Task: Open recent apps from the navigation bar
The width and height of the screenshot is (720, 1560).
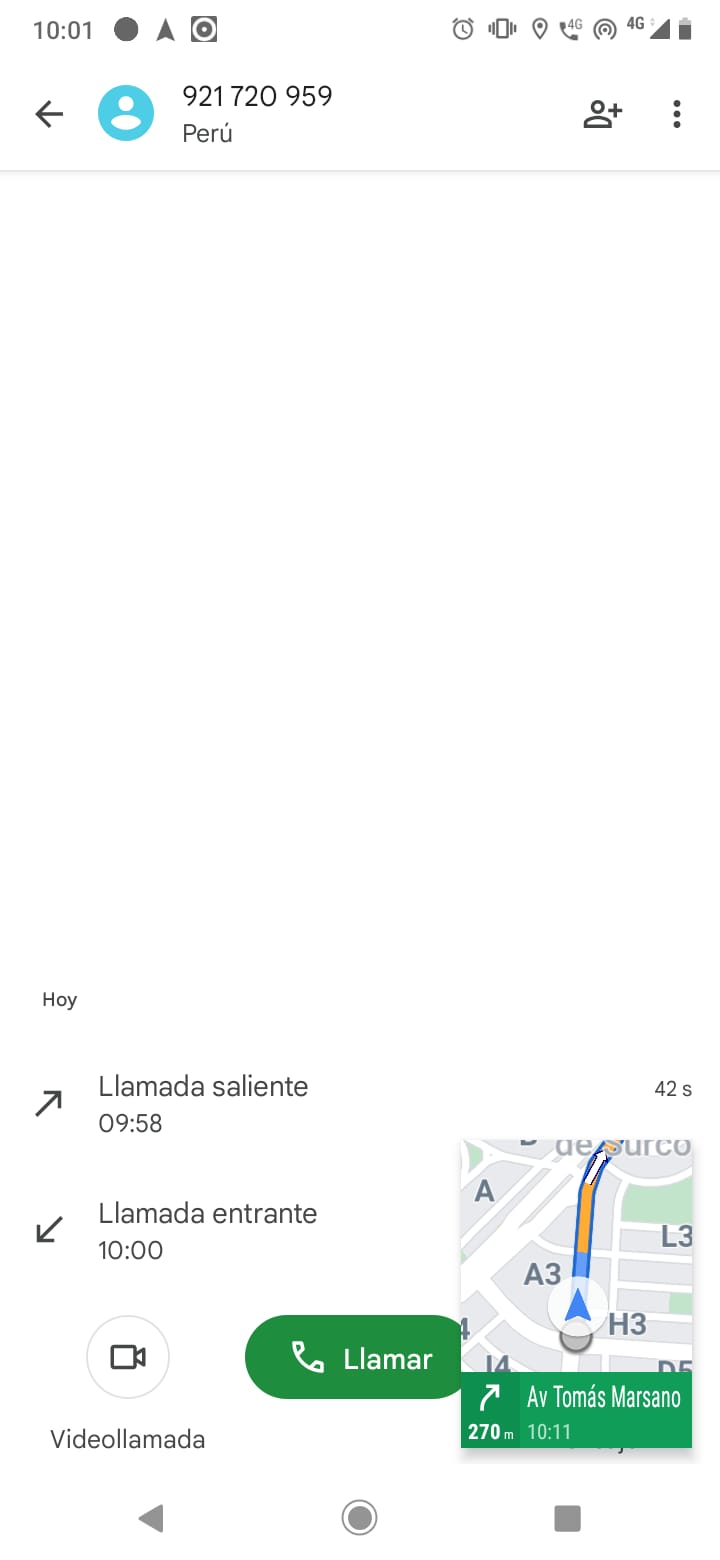Action: point(567,1518)
